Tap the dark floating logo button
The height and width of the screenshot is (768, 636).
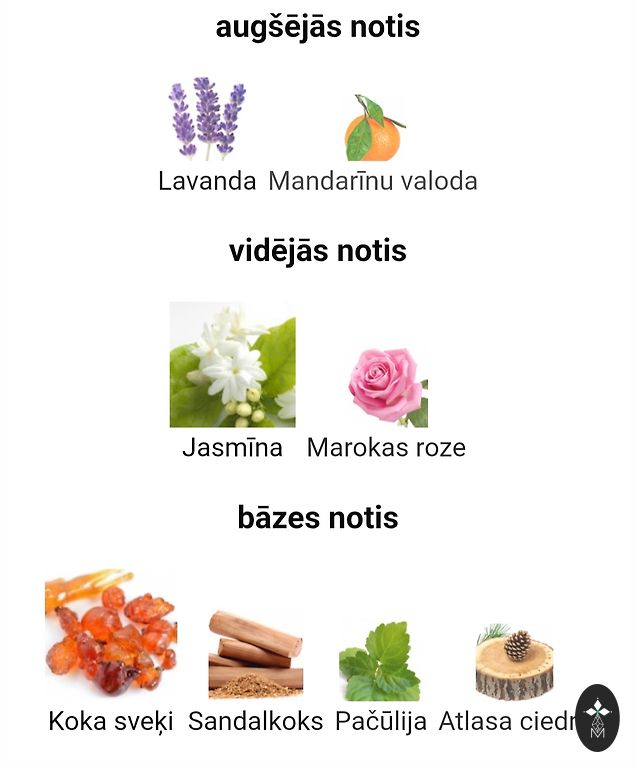tap(598, 718)
